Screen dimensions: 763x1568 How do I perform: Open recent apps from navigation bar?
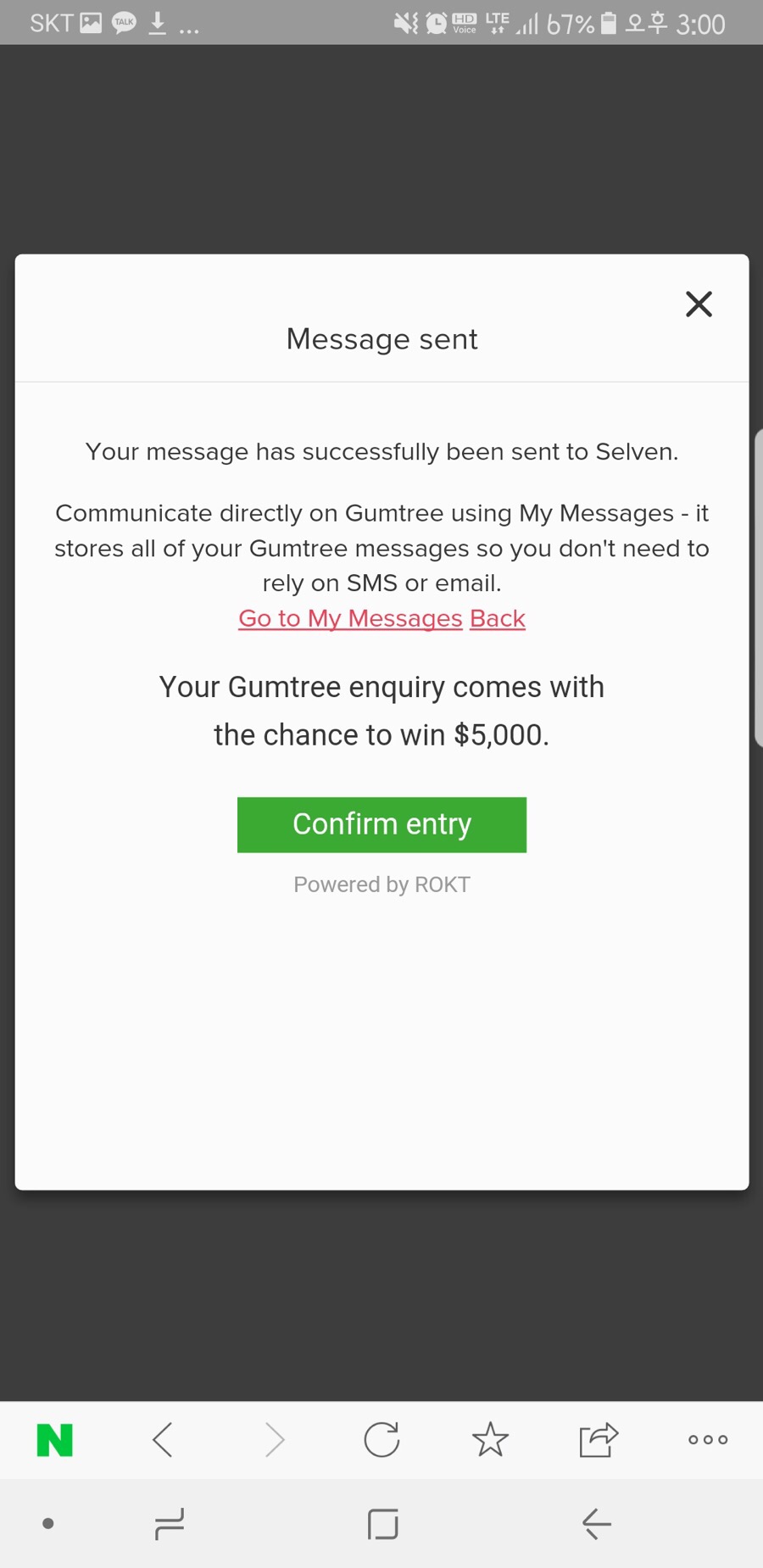[x=170, y=1524]
